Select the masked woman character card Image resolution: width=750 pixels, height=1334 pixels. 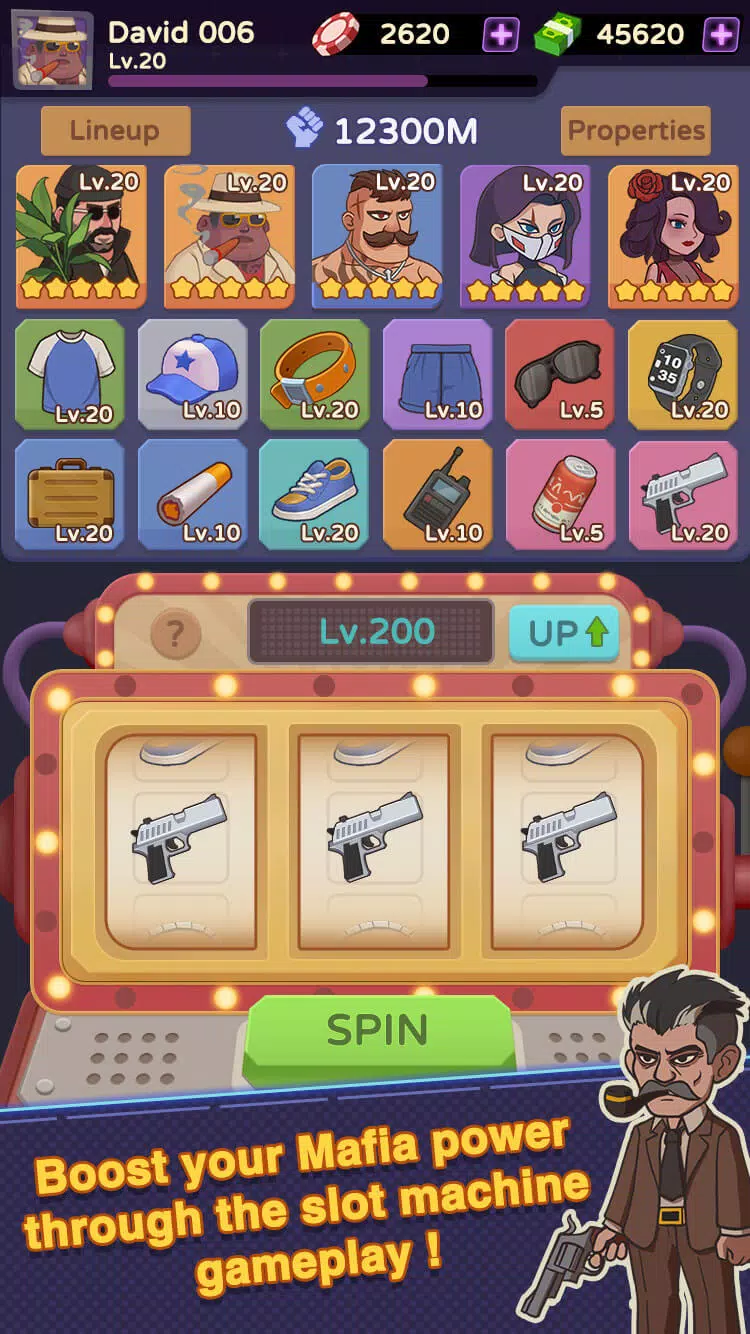(525, 236)
